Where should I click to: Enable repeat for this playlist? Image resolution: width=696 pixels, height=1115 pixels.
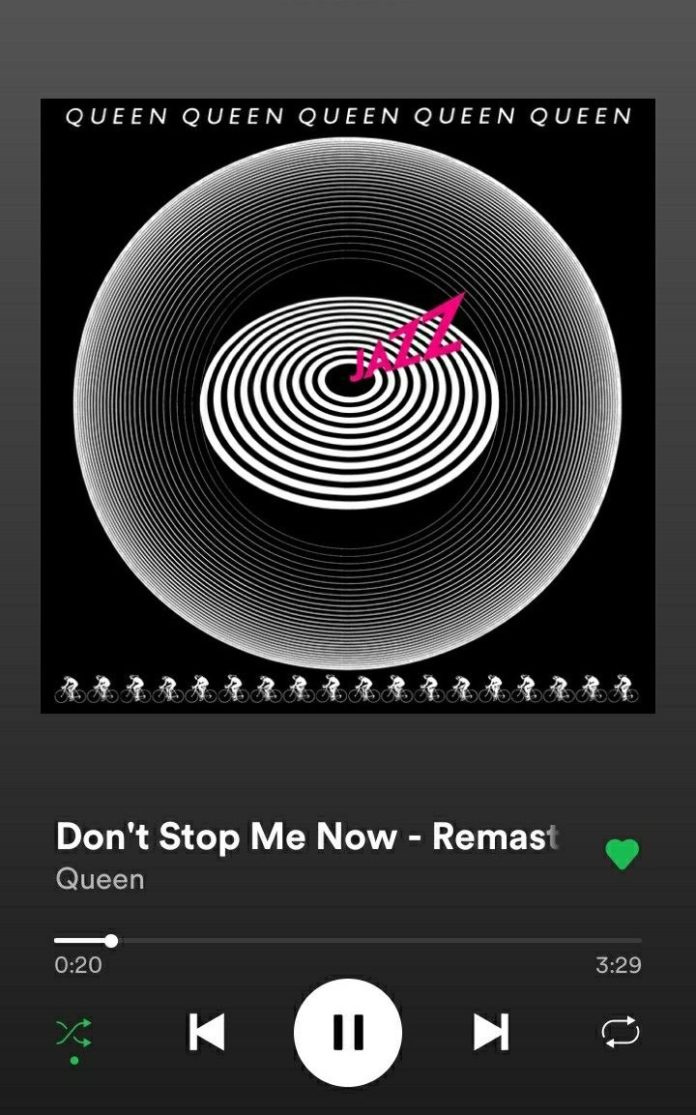620,1032
